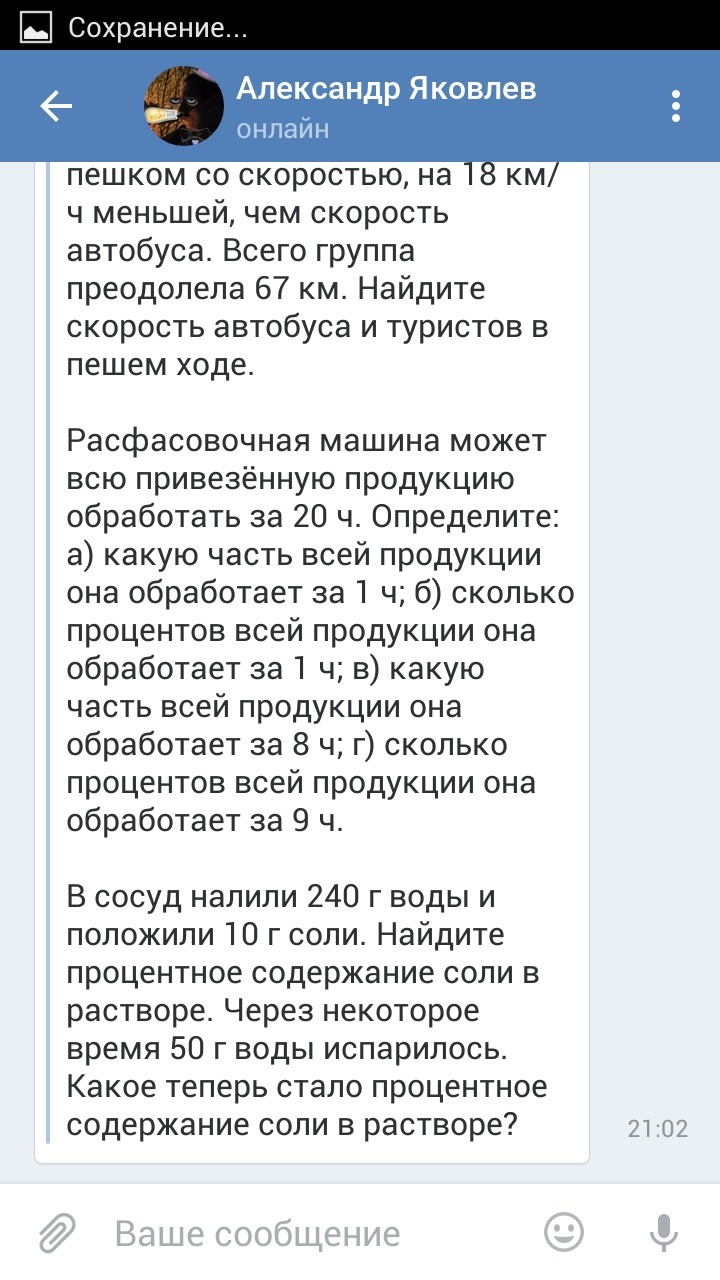
Task: Open Александр Яковлев's profile avatar
Action: pyautogui.click(x=183, y=106)
